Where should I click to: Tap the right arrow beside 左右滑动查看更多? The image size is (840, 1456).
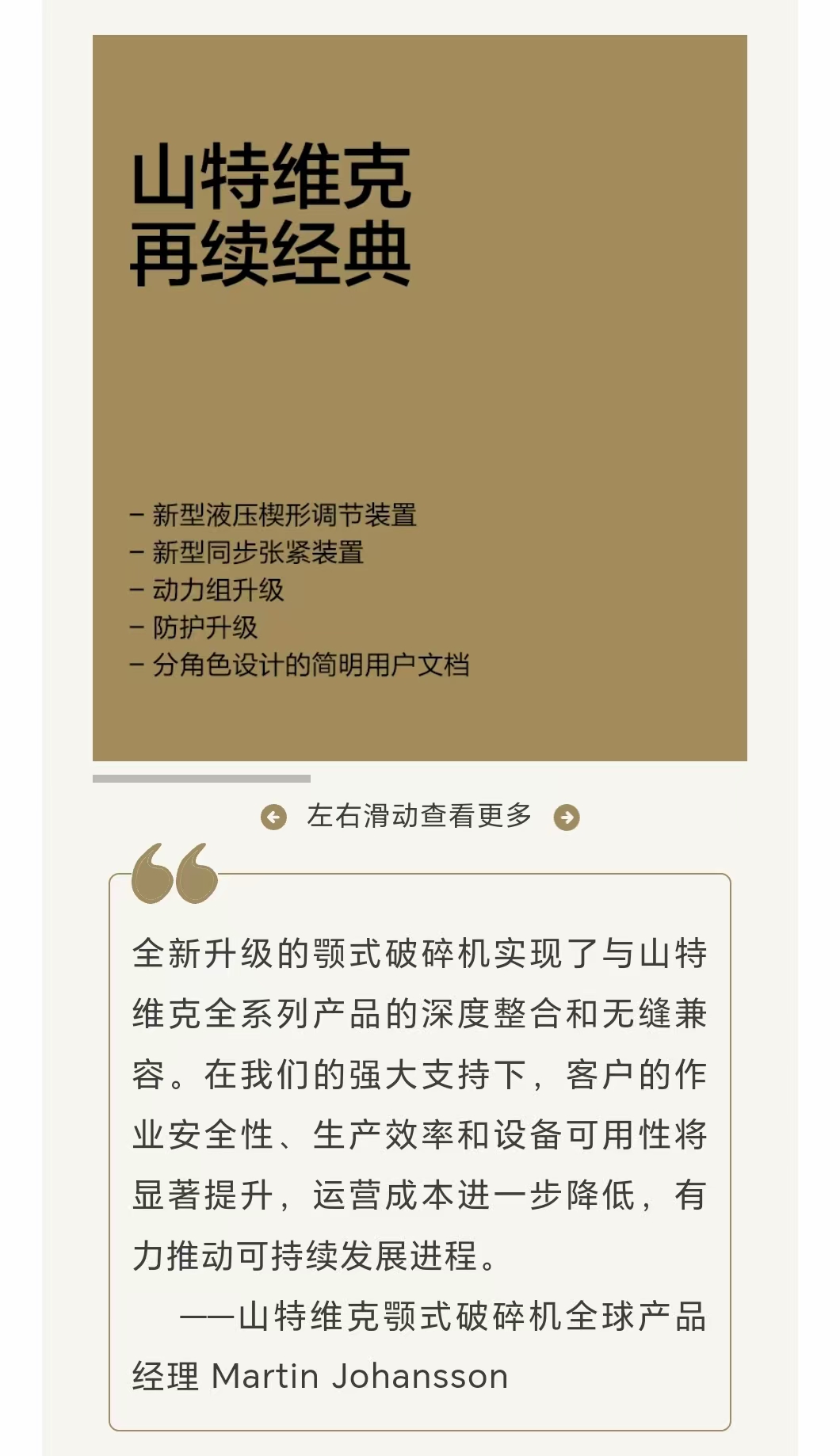click(567, 817)
